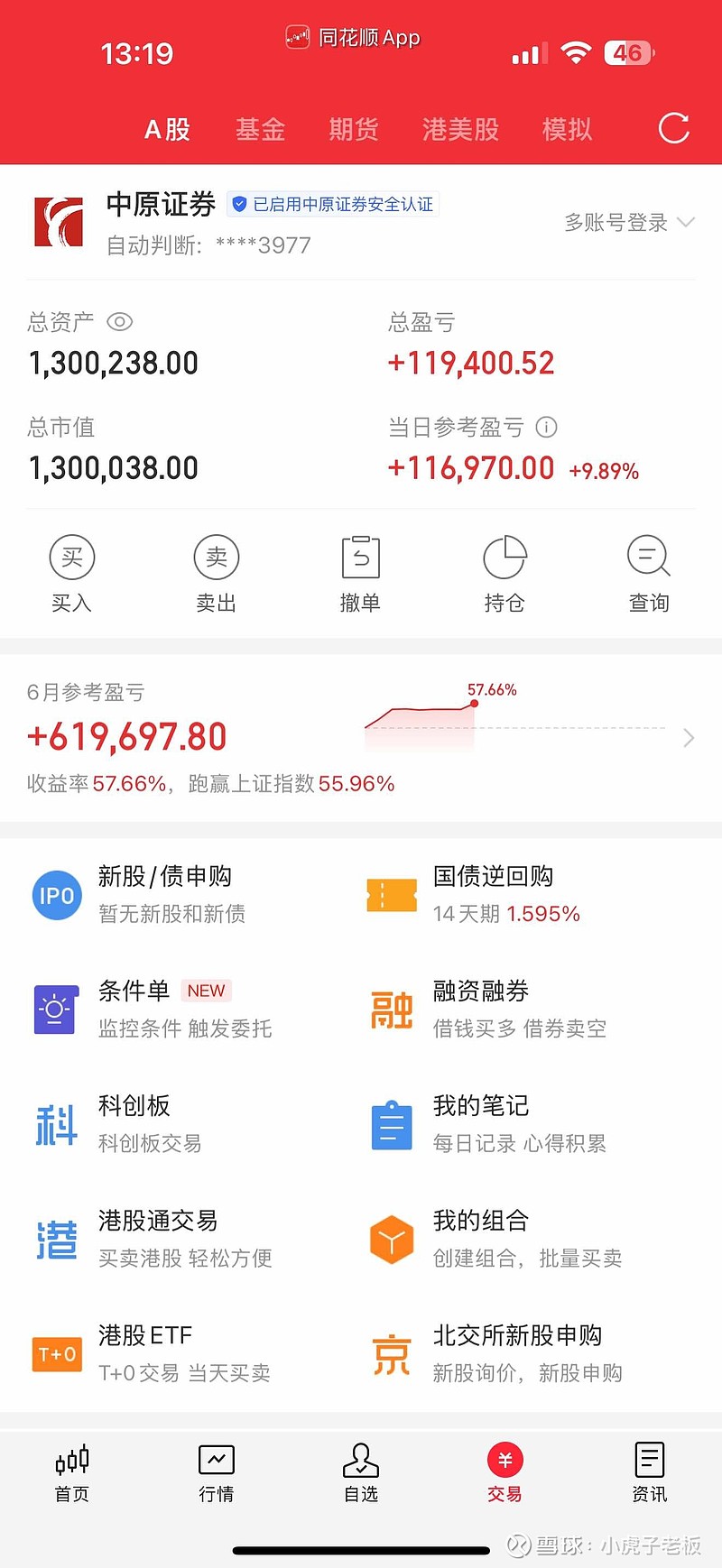Open 国债逆回购
Viewport: 722px width, 1568px height.
click(473, 894)
